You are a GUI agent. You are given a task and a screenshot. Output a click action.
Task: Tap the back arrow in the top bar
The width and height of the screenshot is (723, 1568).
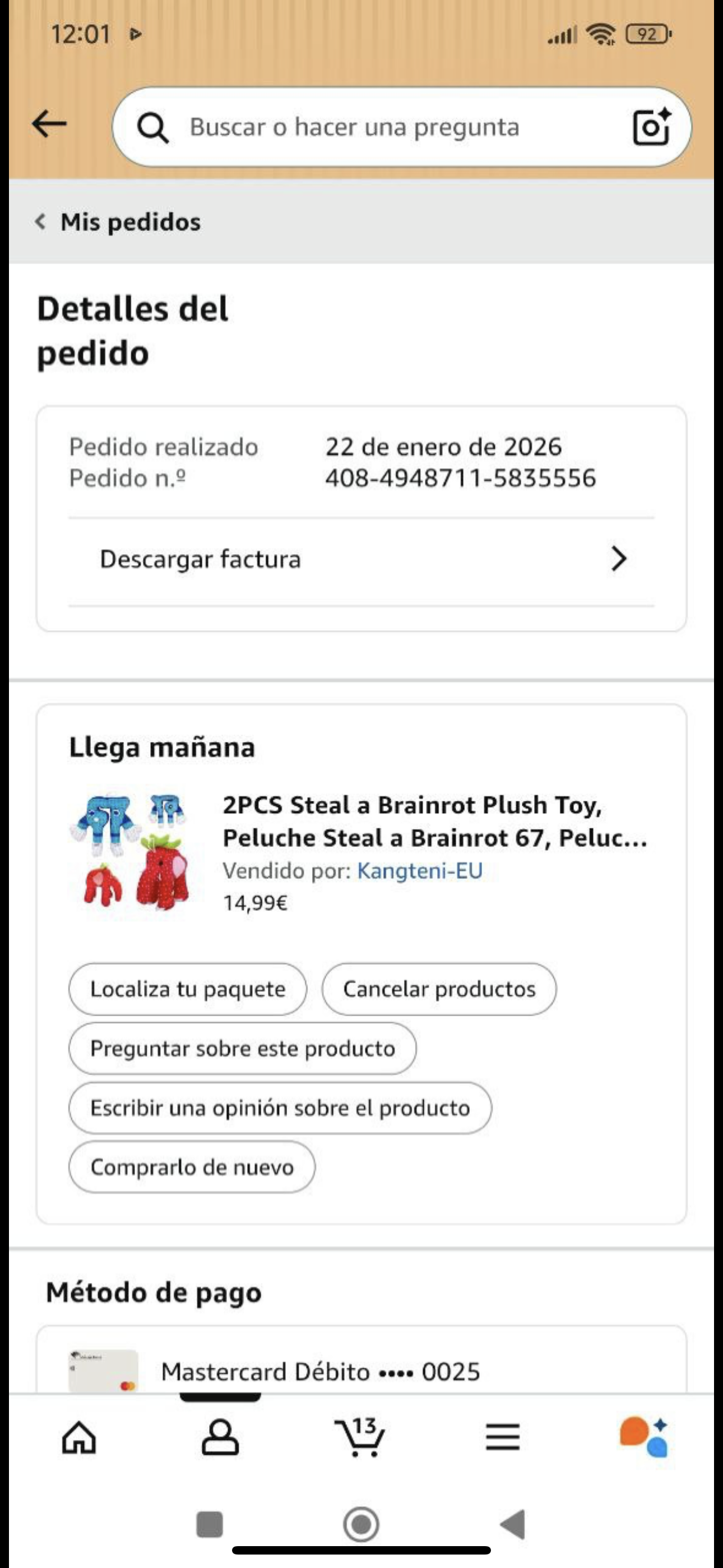[x=49, y=124]
